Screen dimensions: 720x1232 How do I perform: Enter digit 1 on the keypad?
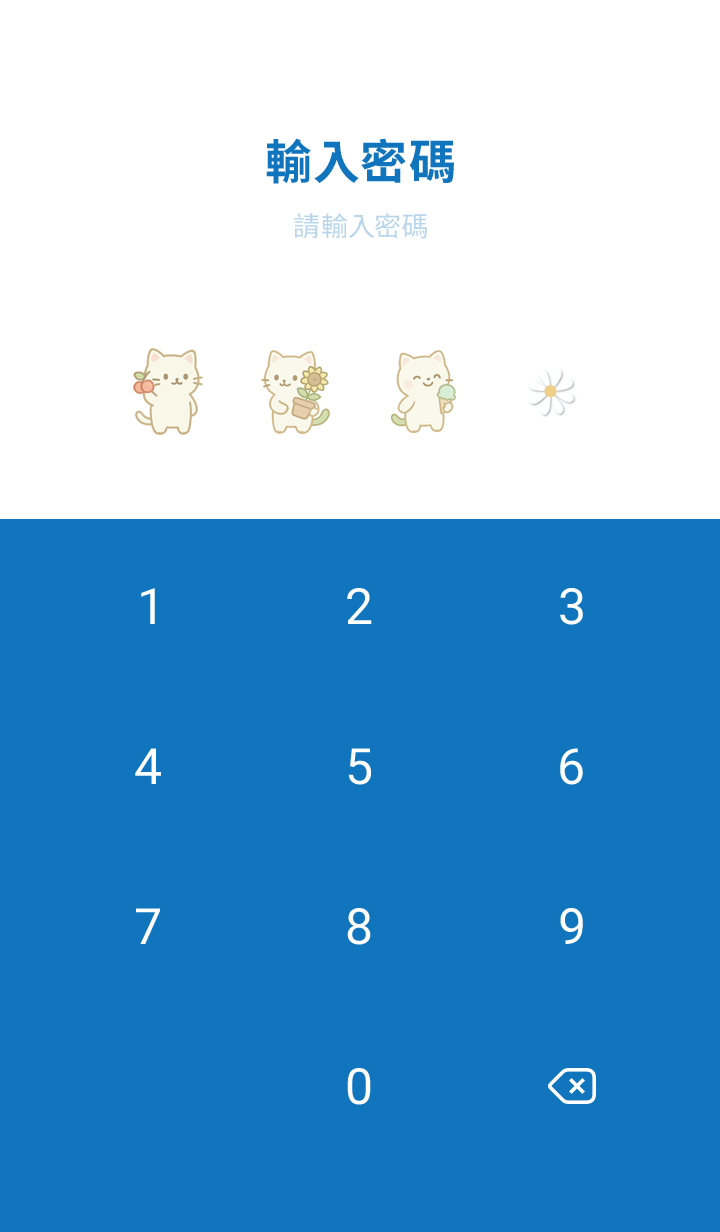coord(149,607)
